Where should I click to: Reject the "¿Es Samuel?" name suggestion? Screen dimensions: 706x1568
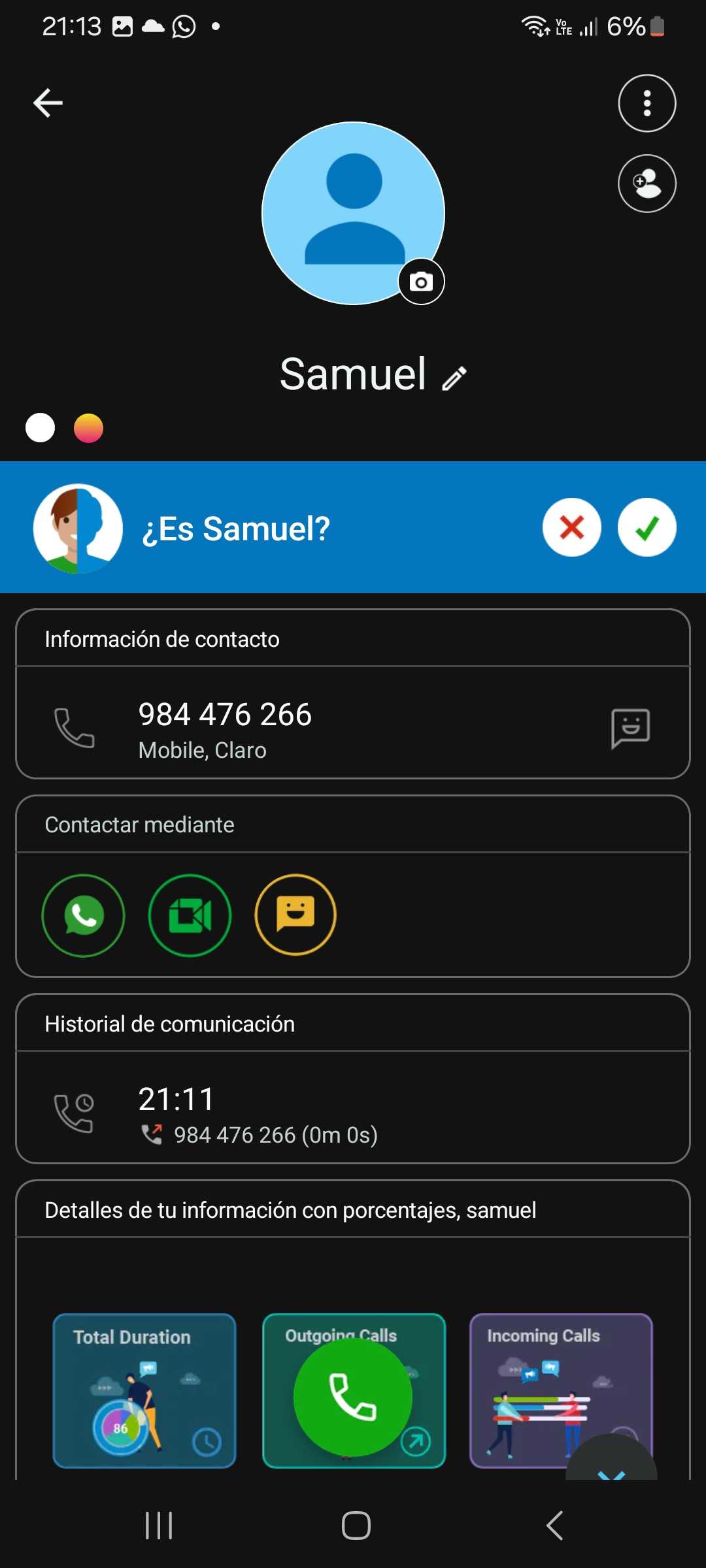571,527
